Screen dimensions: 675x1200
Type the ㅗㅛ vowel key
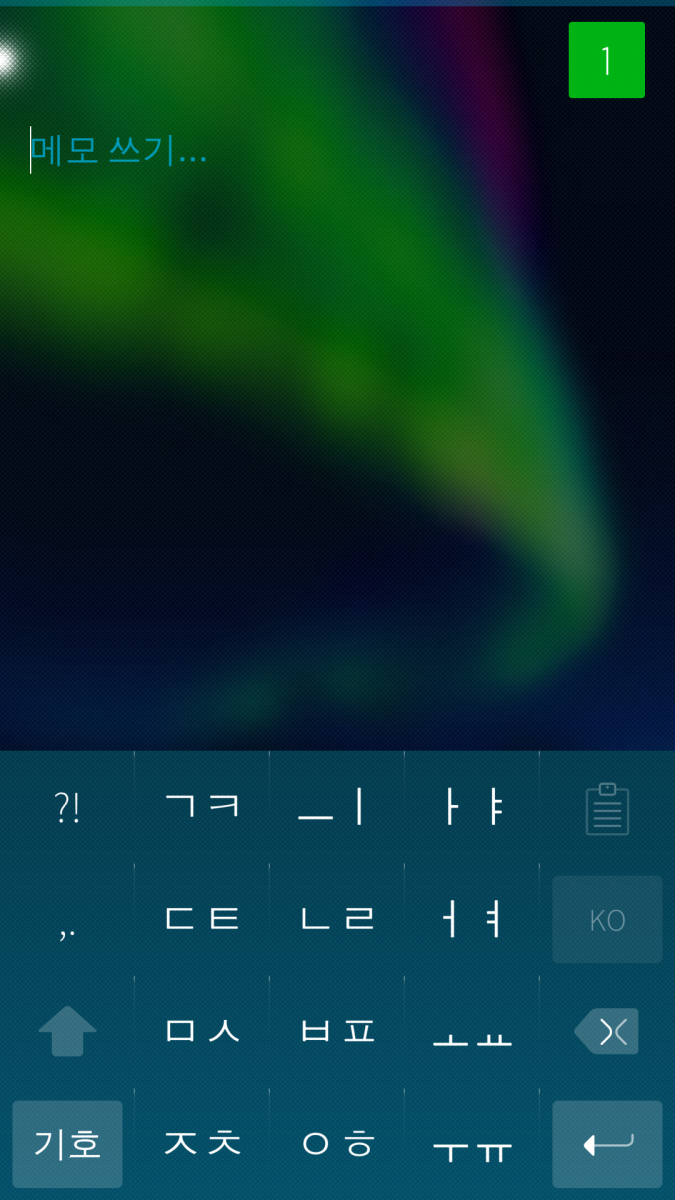(472, 1032)
